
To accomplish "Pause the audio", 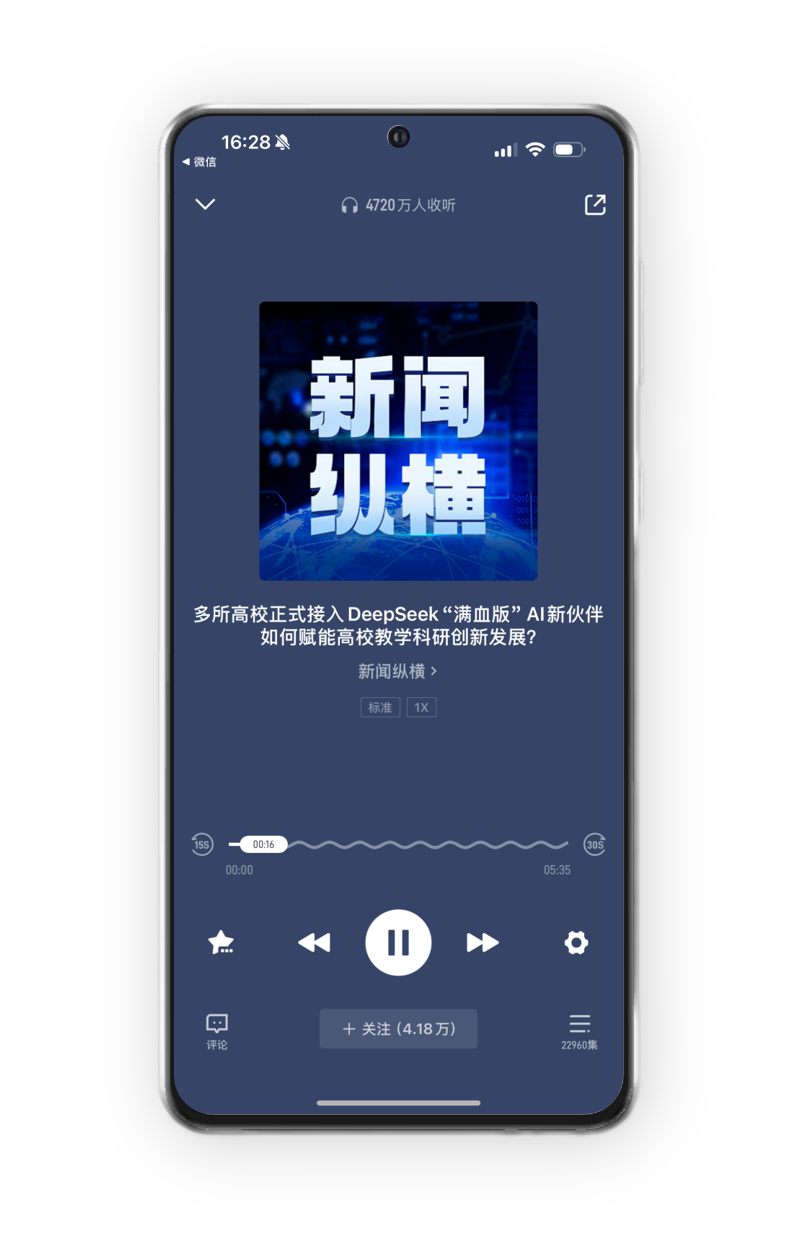I will coord(398,942).
